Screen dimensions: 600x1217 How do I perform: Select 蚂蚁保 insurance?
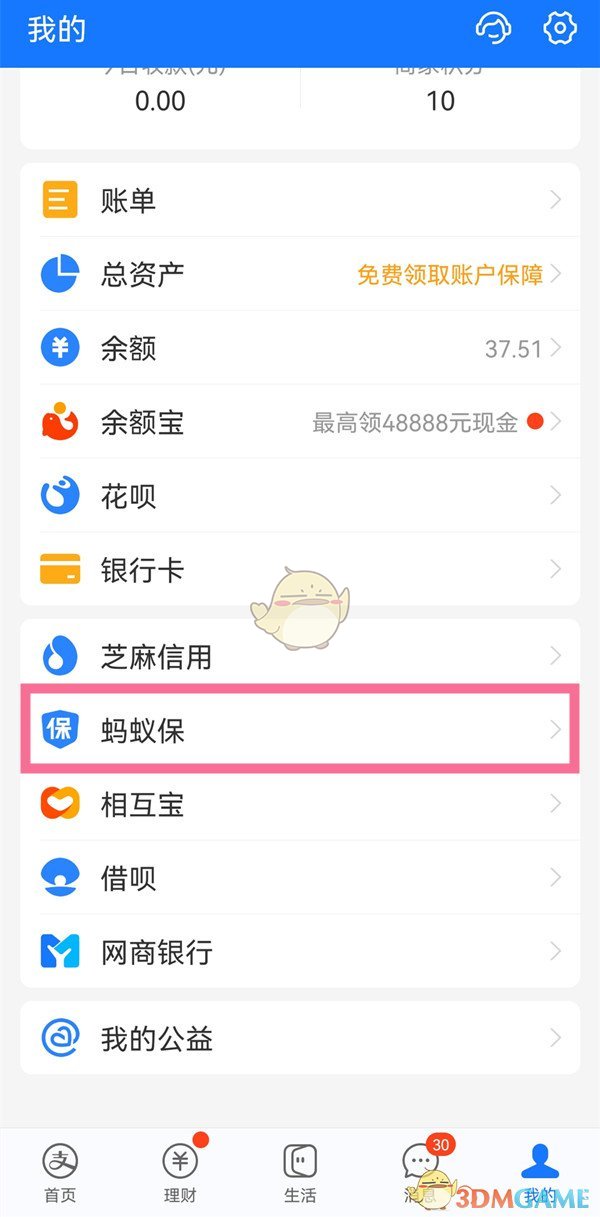(300, 731)
